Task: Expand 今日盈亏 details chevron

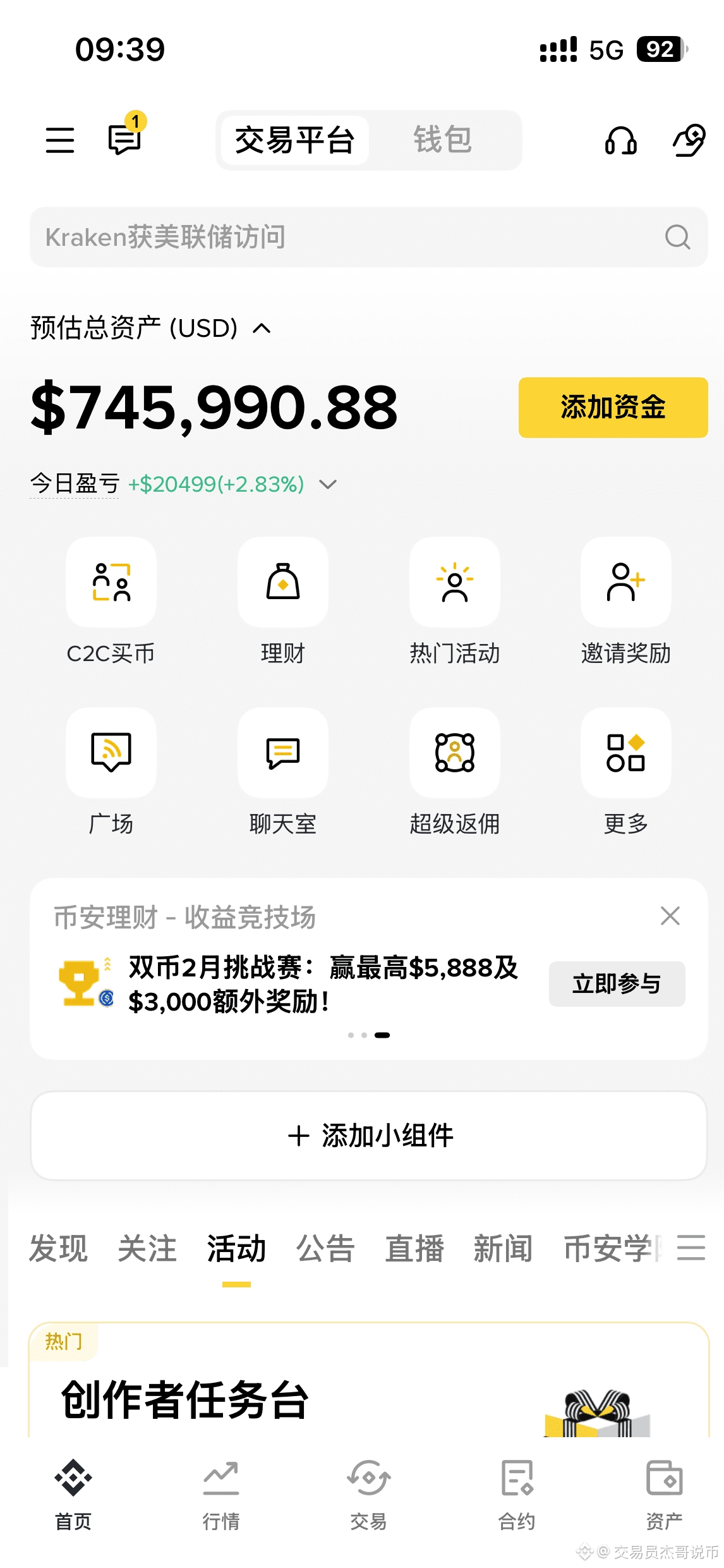Action: coord(328,484)
